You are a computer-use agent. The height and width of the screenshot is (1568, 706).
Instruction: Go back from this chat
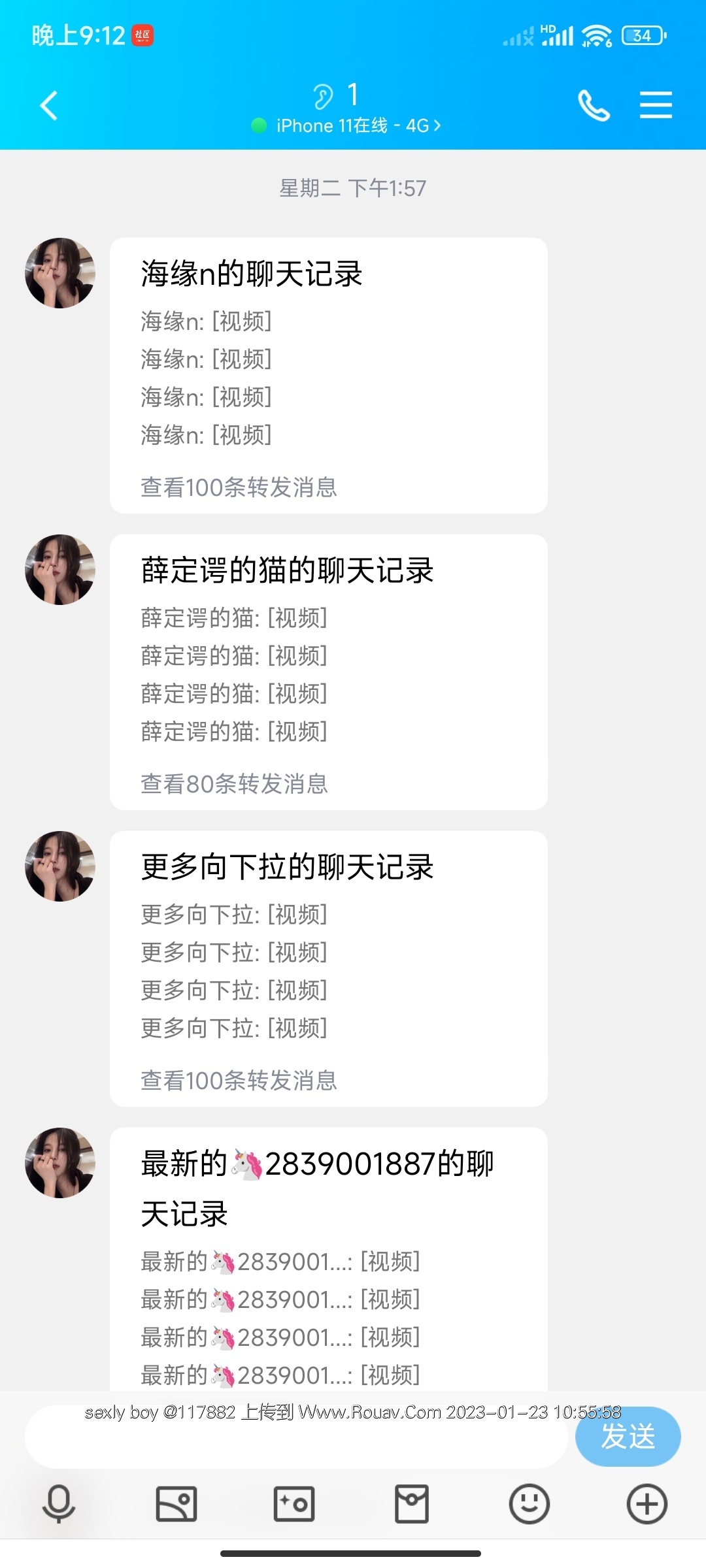click(49, 105)
